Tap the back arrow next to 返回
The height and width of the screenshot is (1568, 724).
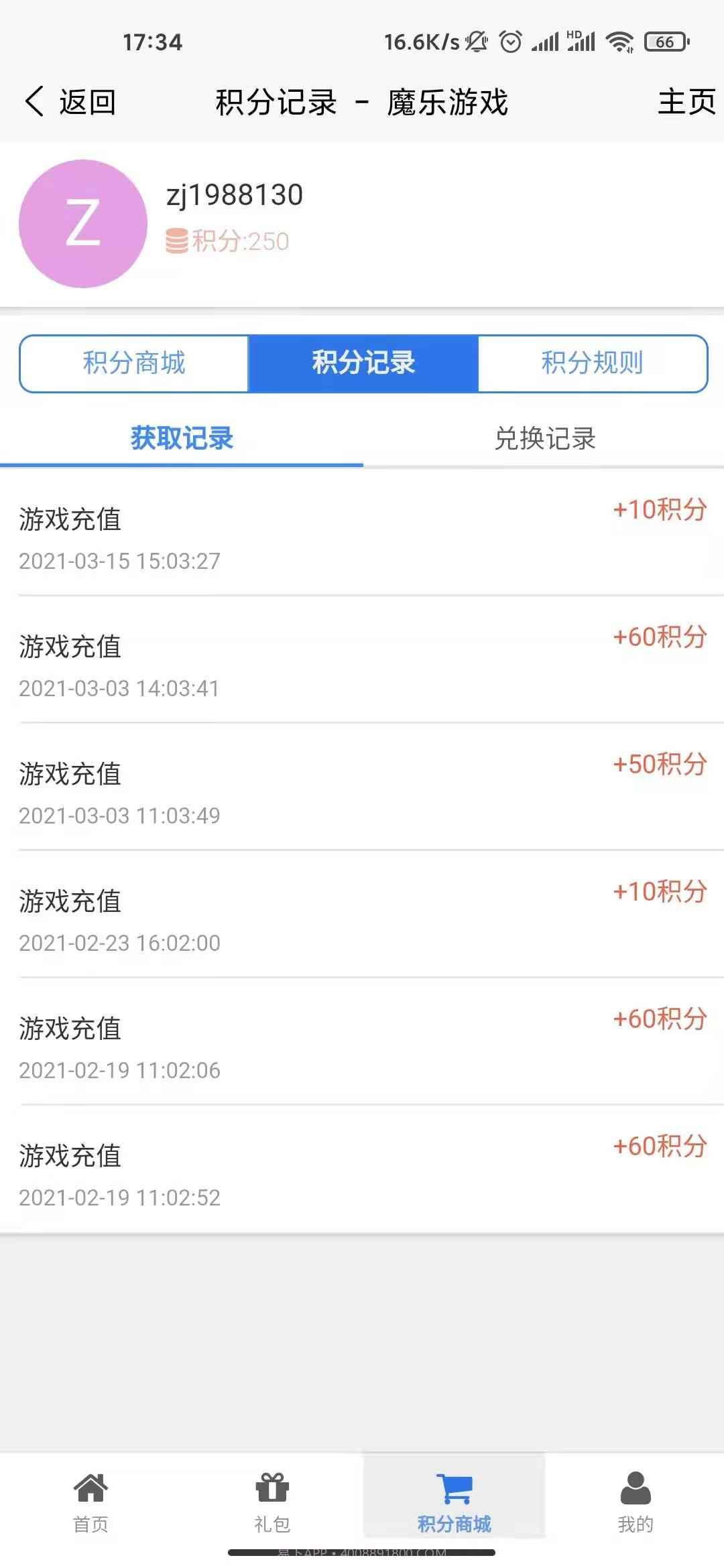(x=35, y=102)
